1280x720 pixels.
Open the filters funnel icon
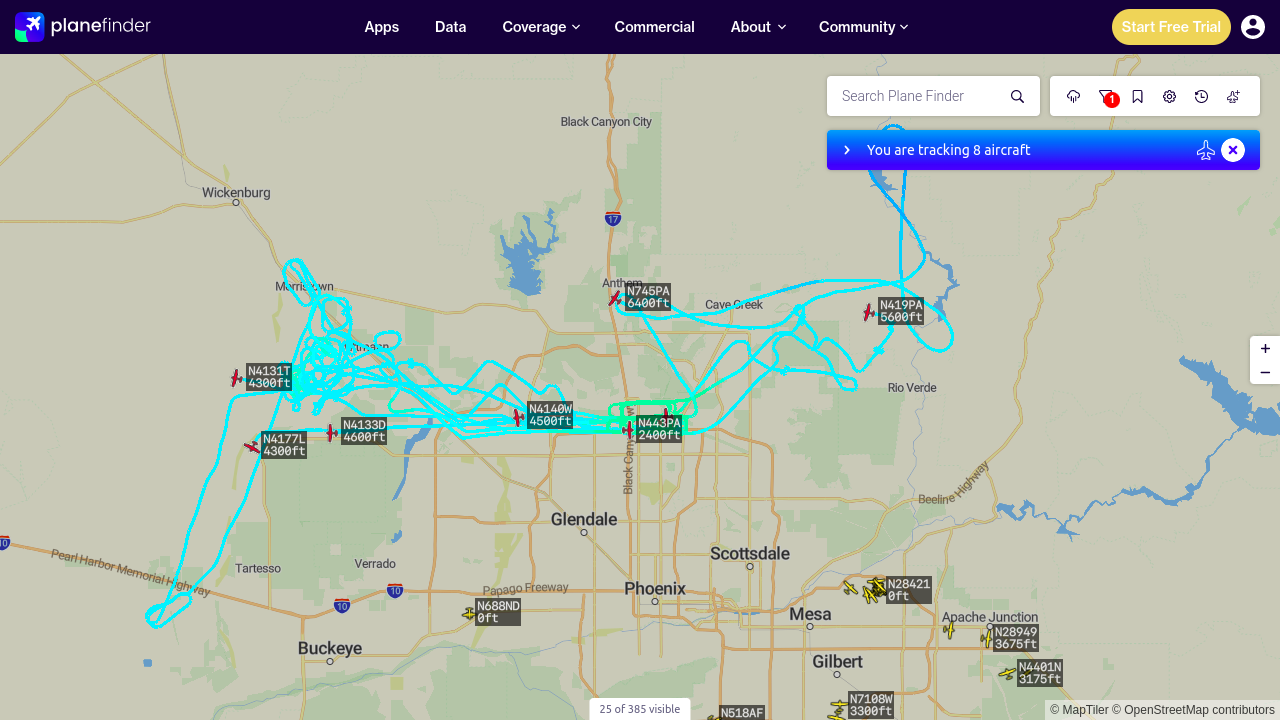pyautogui.click(x=1106, y=96)
